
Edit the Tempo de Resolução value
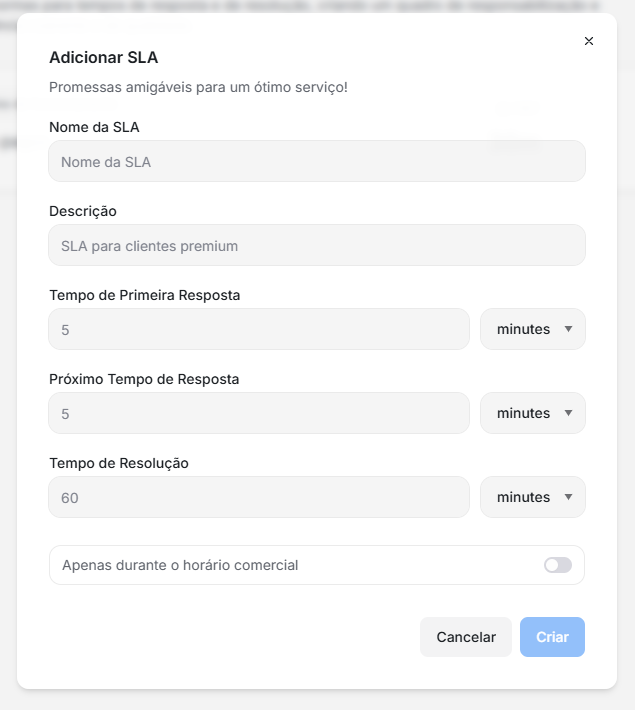point(259,497)
